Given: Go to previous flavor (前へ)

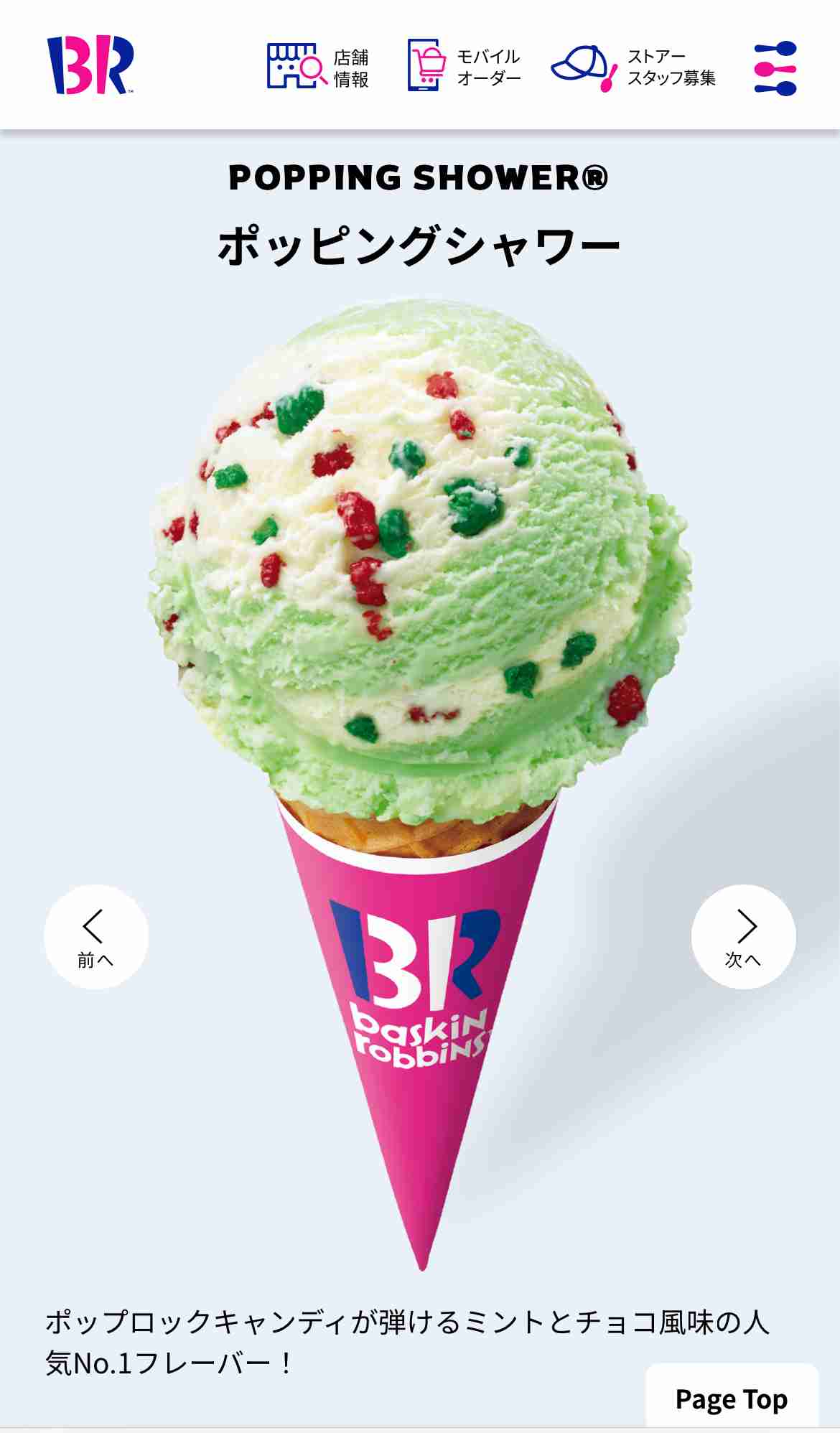Looking at the screenshot, I should 96,937.
